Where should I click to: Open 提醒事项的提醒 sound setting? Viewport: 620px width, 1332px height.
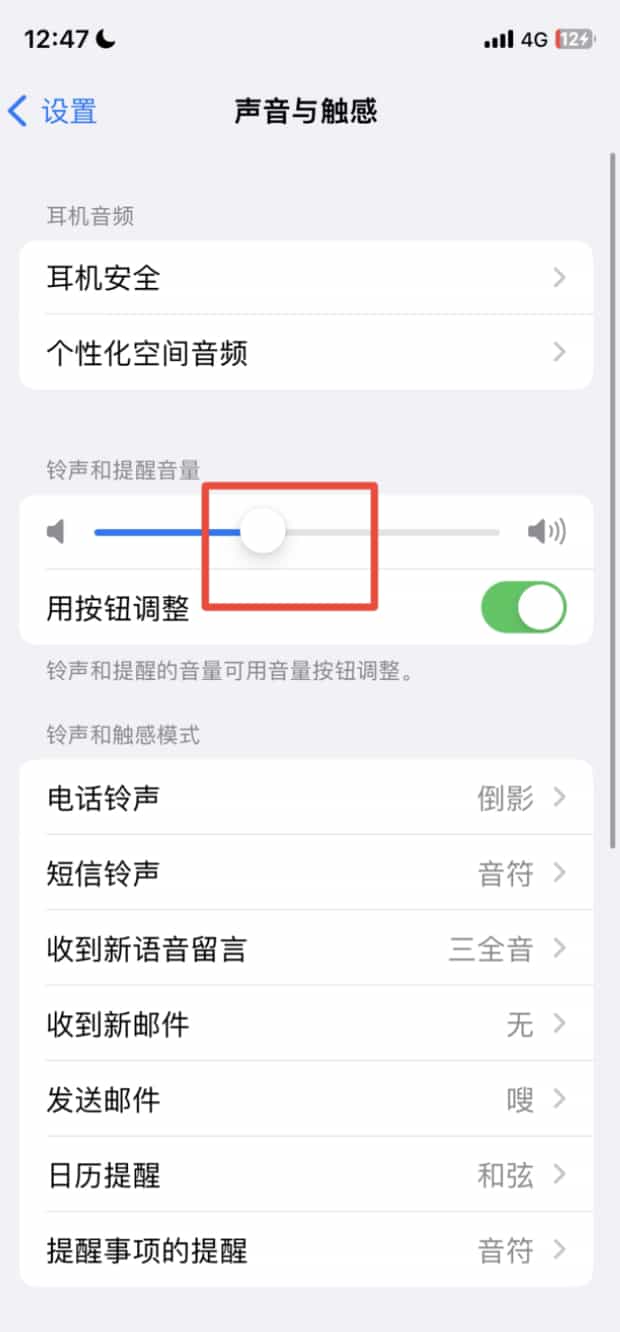tap(305, 1250)
